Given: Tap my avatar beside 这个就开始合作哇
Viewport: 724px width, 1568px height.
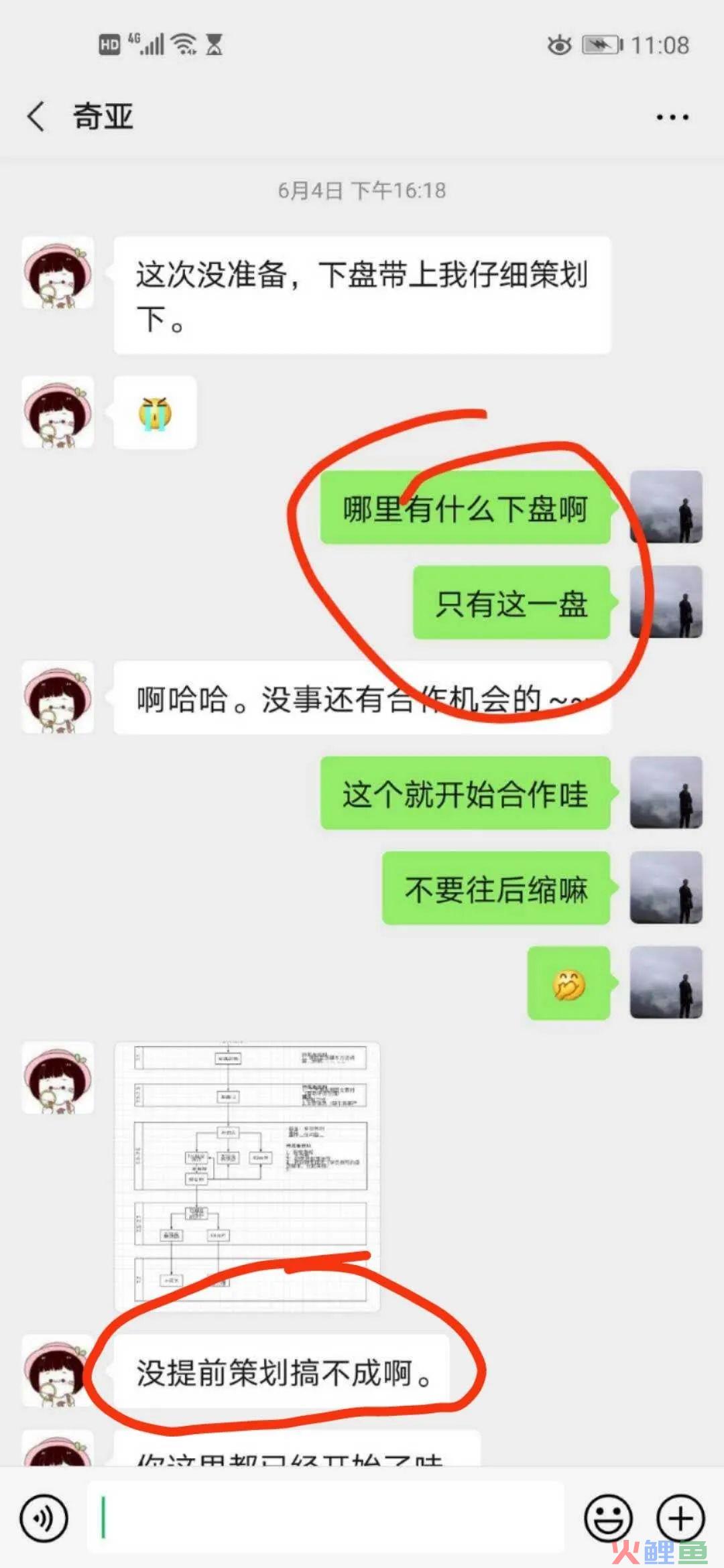Looking at the screenshot, I should point(666,793).
